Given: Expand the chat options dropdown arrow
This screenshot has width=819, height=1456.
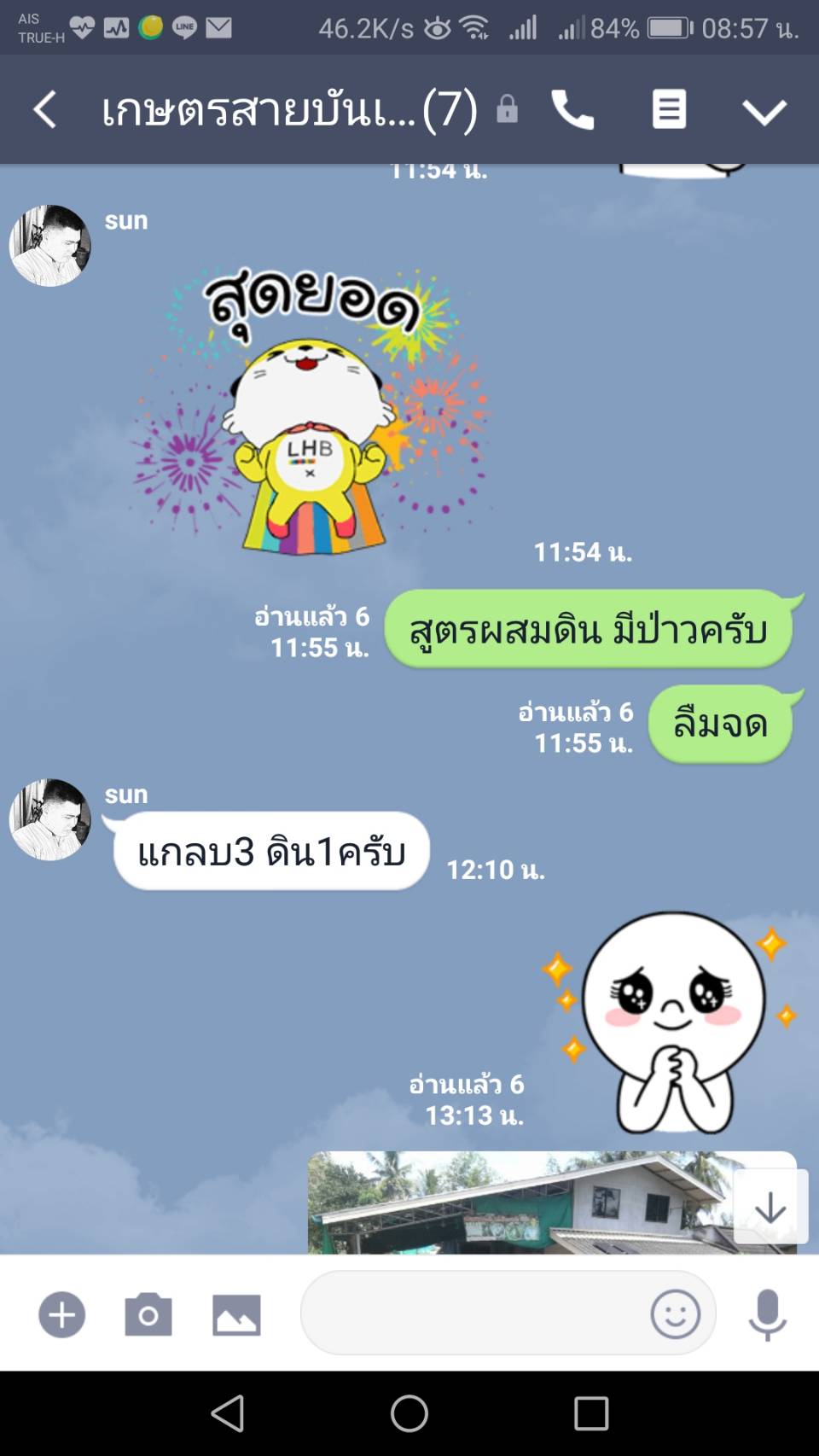Looking at the screenshot, I should (x=764, y=112).
